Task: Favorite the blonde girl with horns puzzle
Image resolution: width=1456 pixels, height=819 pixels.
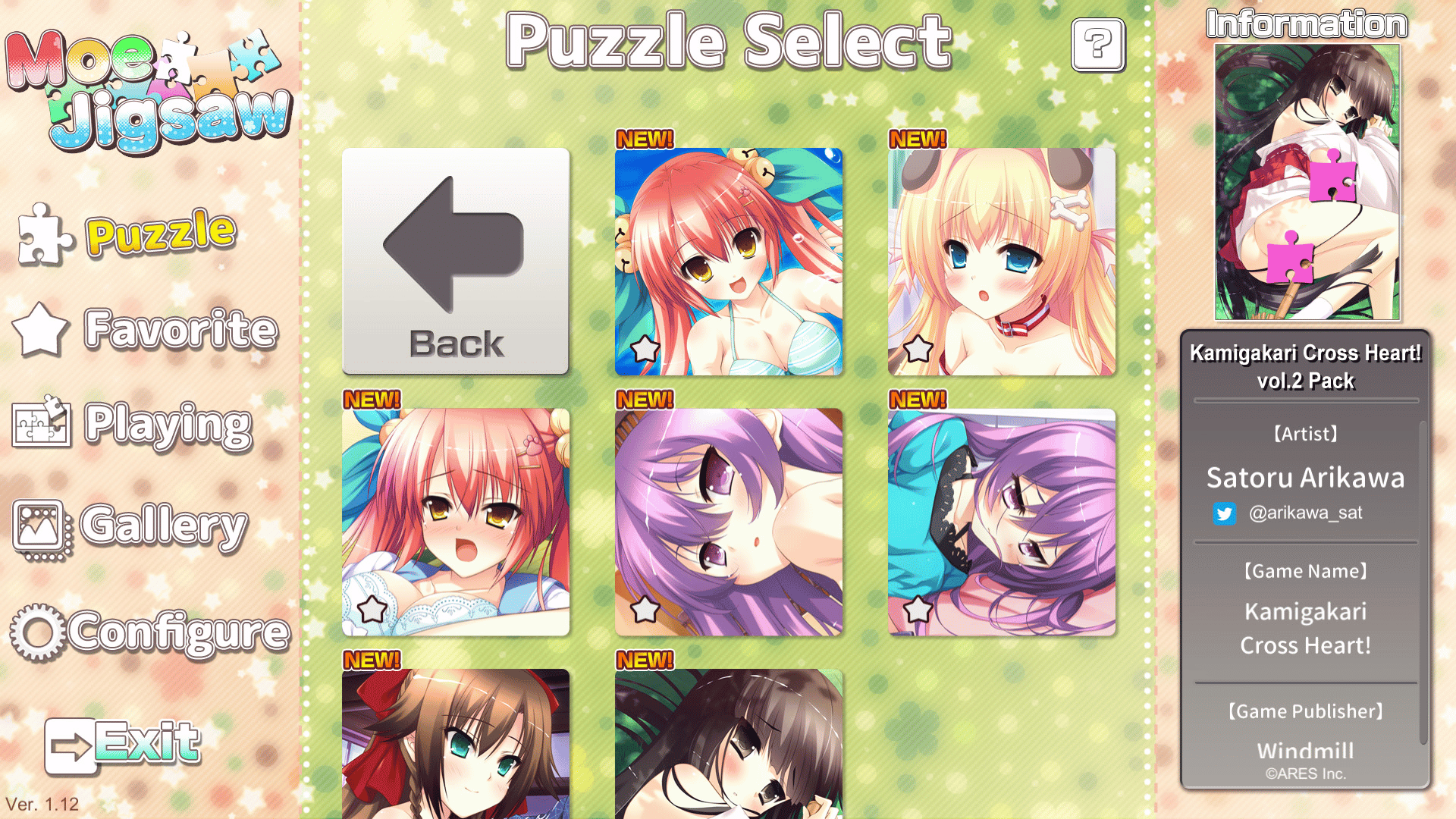Action: (x=918, y=349)
